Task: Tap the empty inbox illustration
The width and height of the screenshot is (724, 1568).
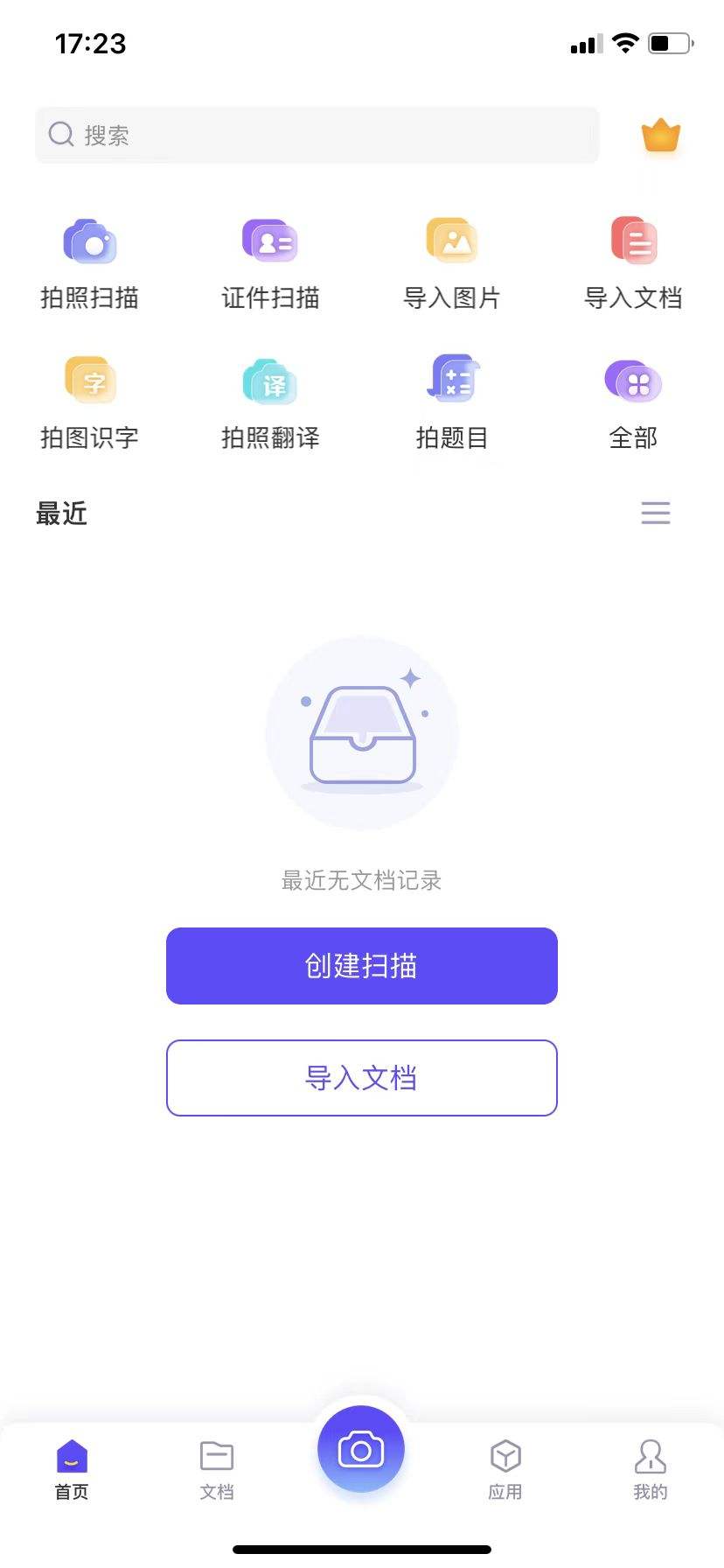Action: [x=362, y=731]
